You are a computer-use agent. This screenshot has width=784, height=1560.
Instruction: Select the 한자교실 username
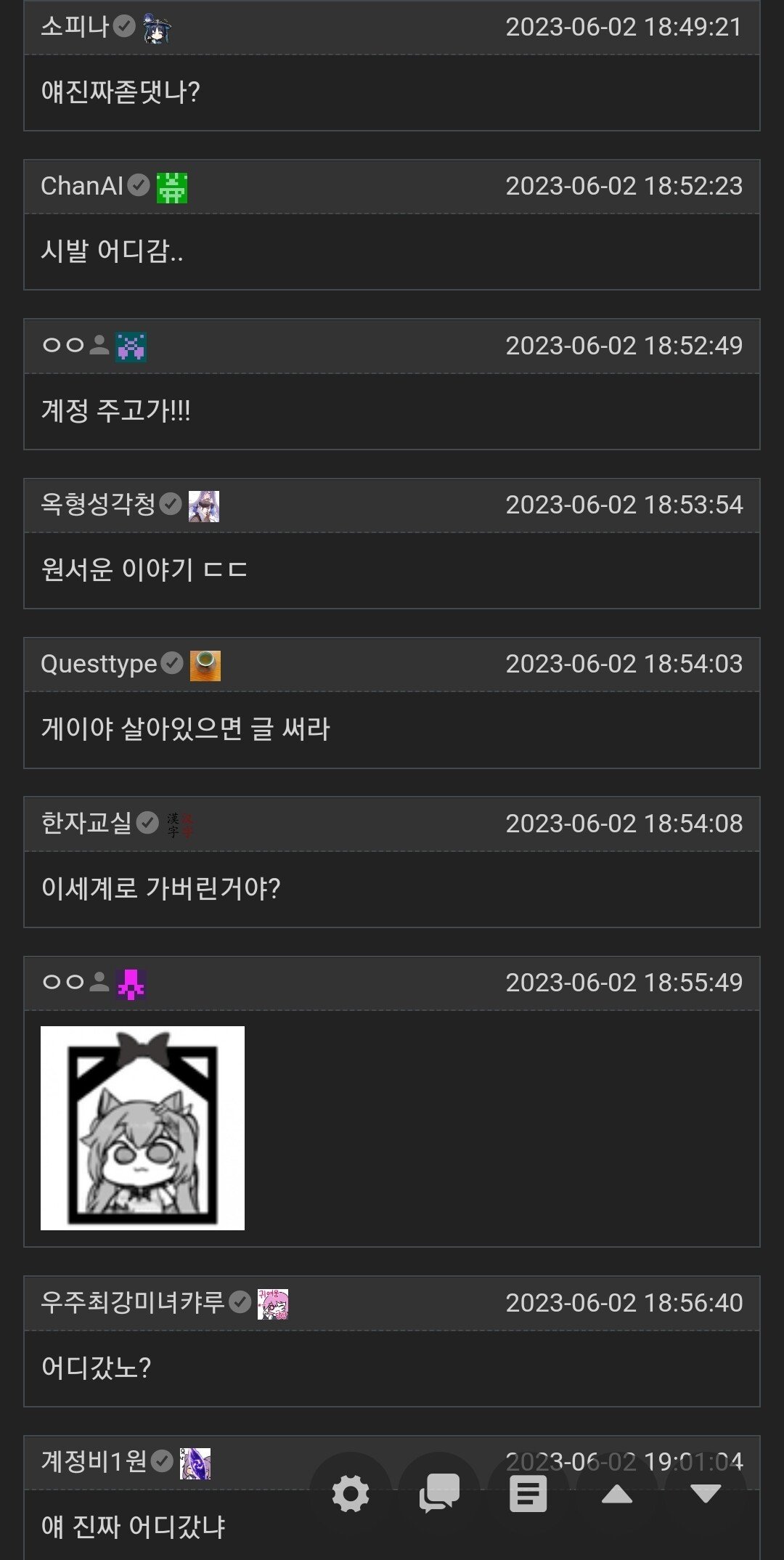86,823
